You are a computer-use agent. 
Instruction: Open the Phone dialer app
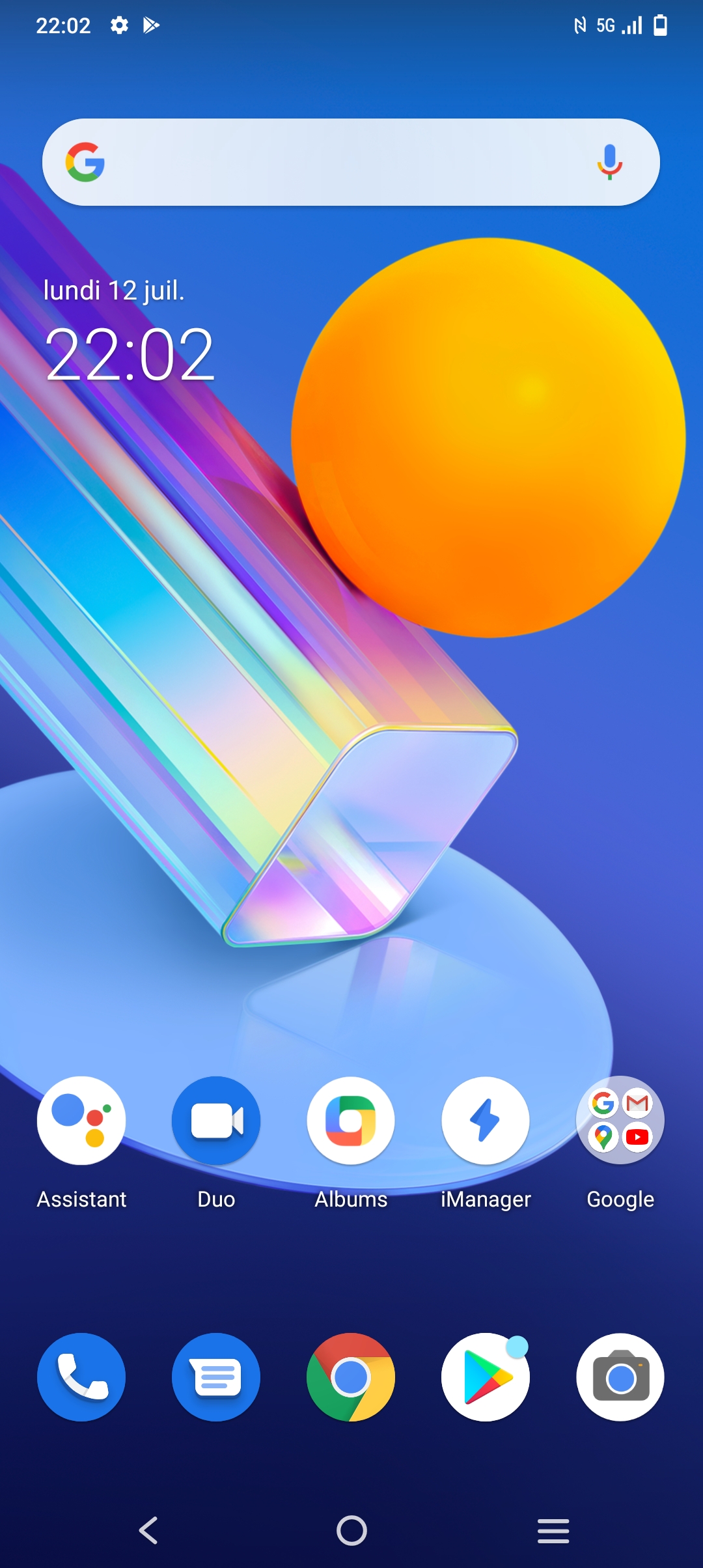pos(81,1377)
